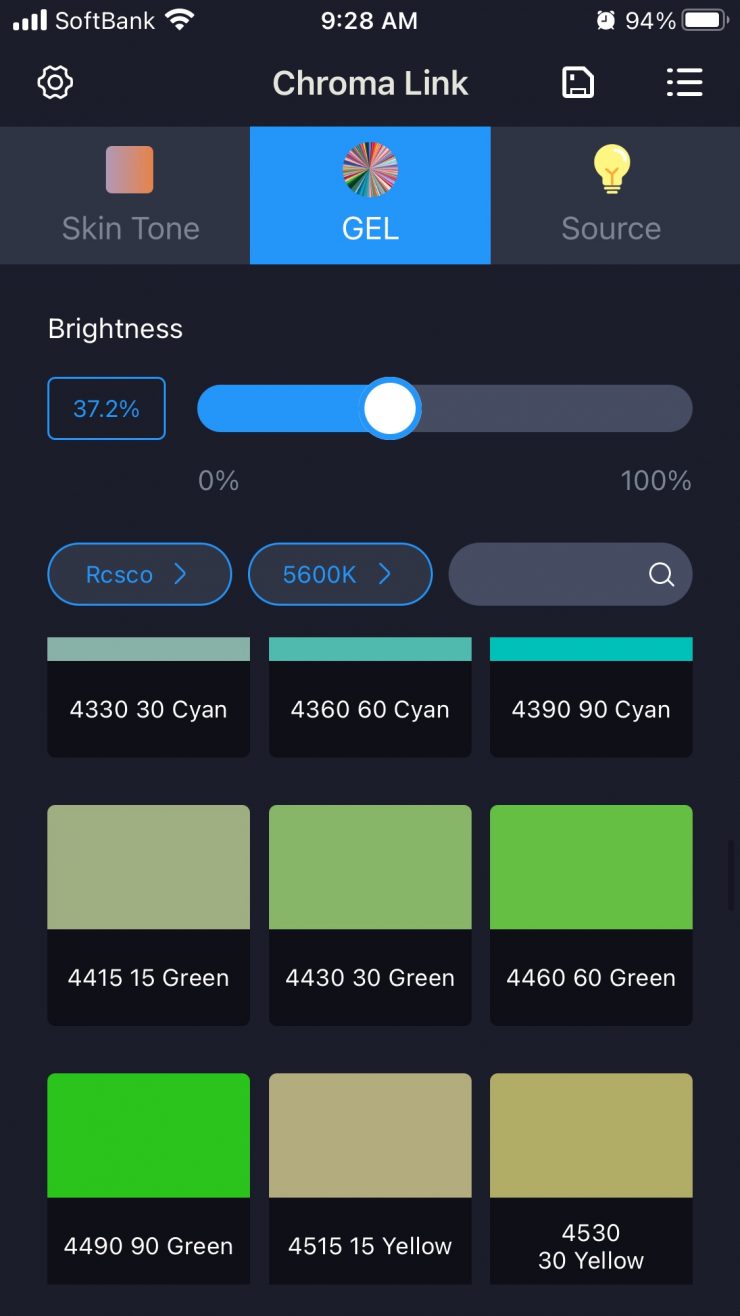Pick the 4515 15 Yellow gel
Image resolution: width=740 pixels, height=1316 pixels.
pos(370,1178)
